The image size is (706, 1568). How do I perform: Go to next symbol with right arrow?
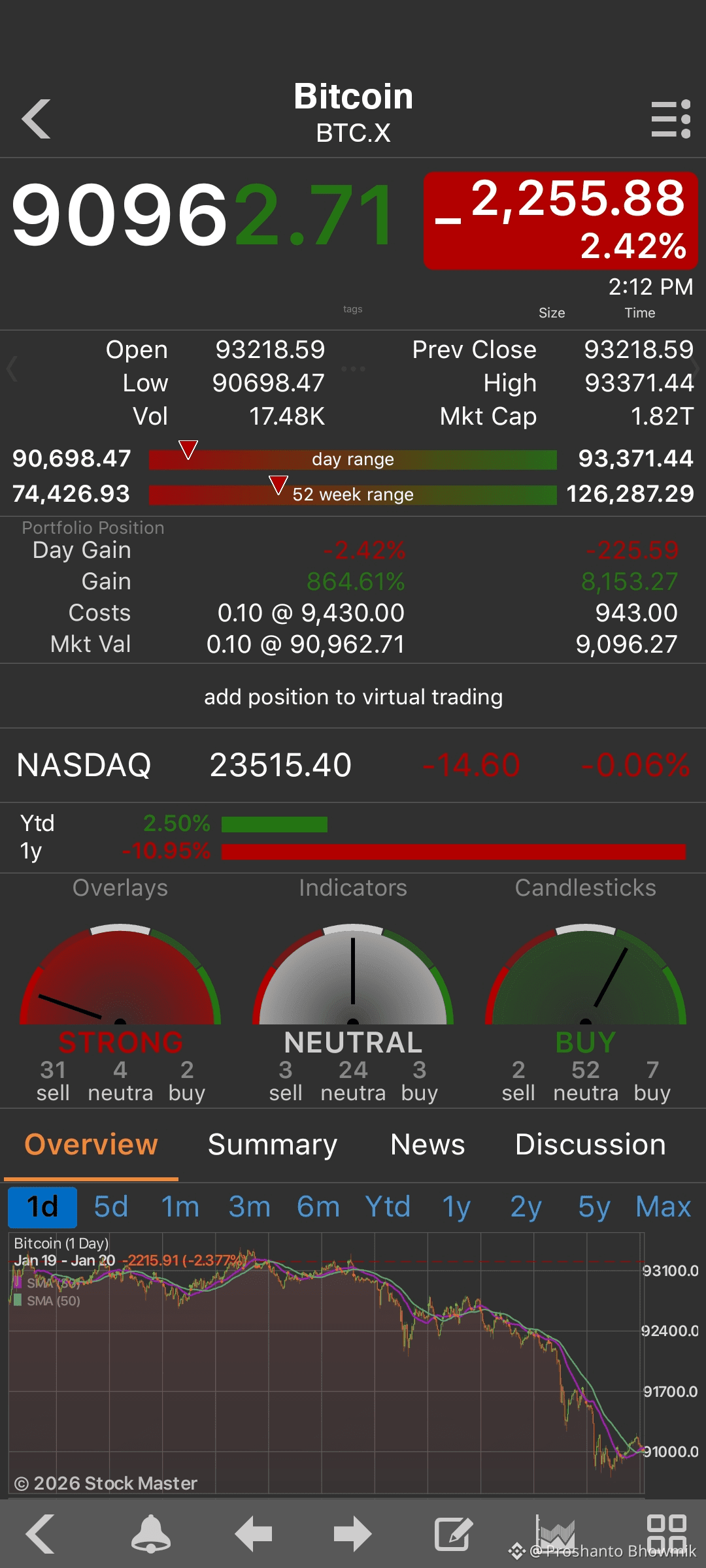pos(352,1533)
